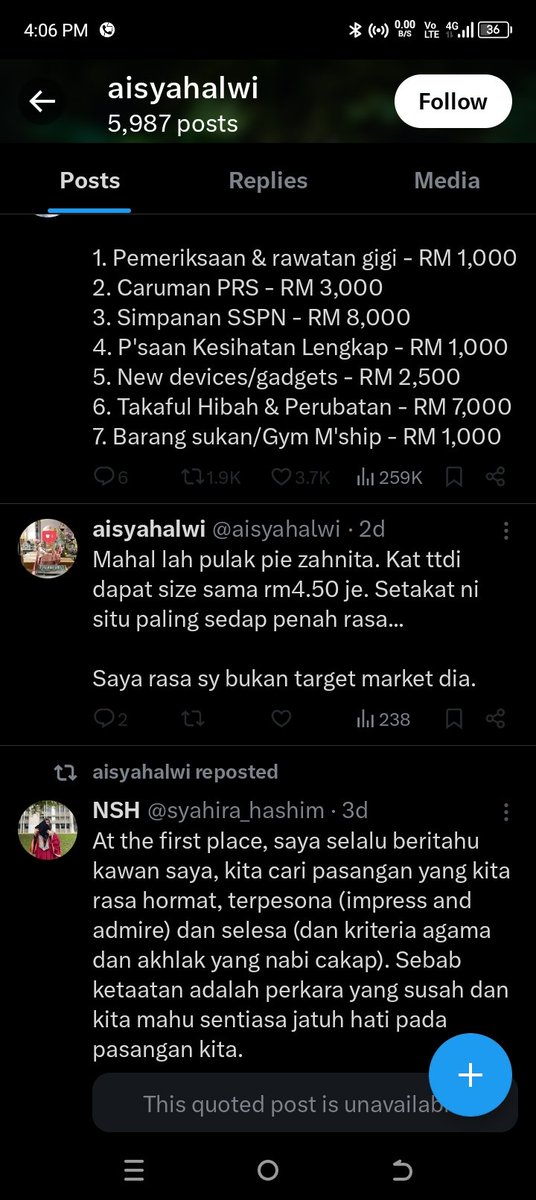The image size is (536, 1200).
Task: Switch to the Media tab
Action: click(447, 181)
